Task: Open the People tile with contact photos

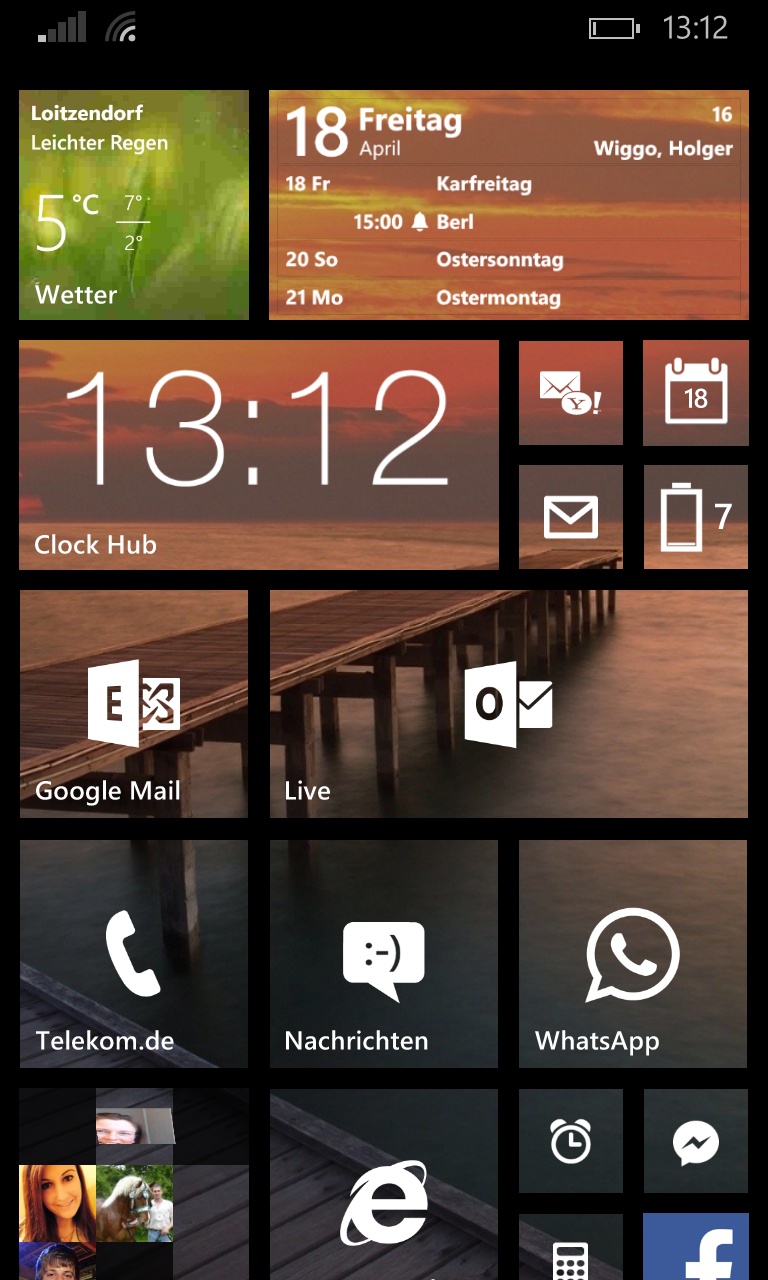Action: (134, 1184)
